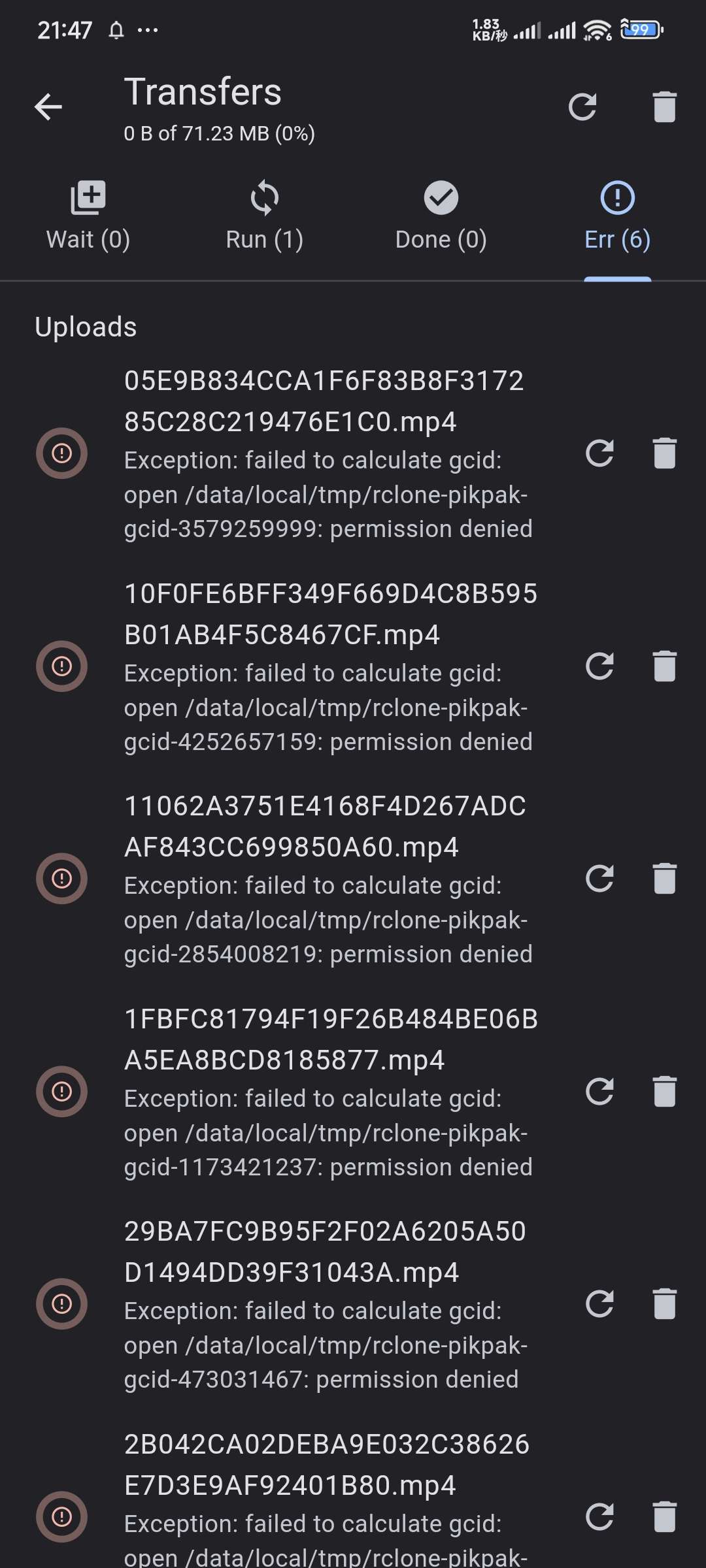This screenshot has height=1568, width=706.
Task: Remove the 10F0FE6BFF349F669D4C8B595 upload entry
Action: pos(664,666)
